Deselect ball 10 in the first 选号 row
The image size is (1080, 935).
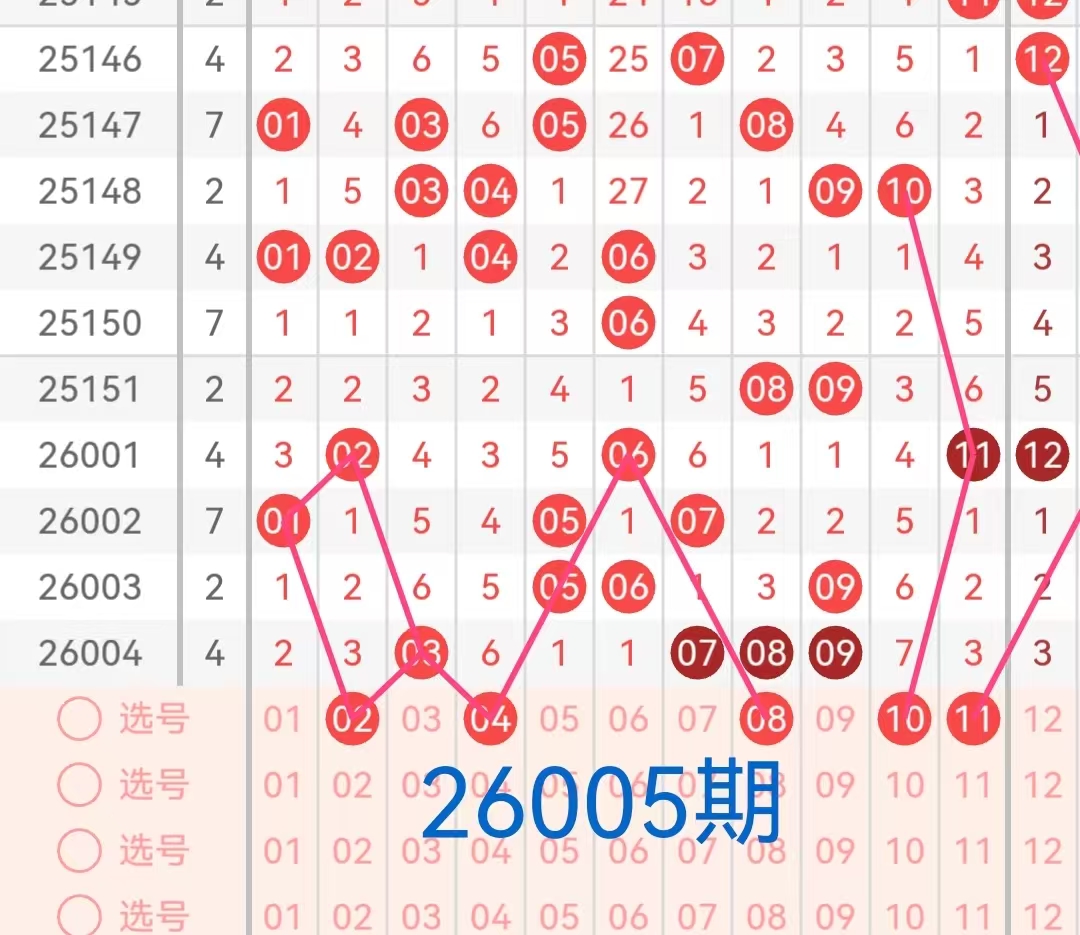(904, 718)
